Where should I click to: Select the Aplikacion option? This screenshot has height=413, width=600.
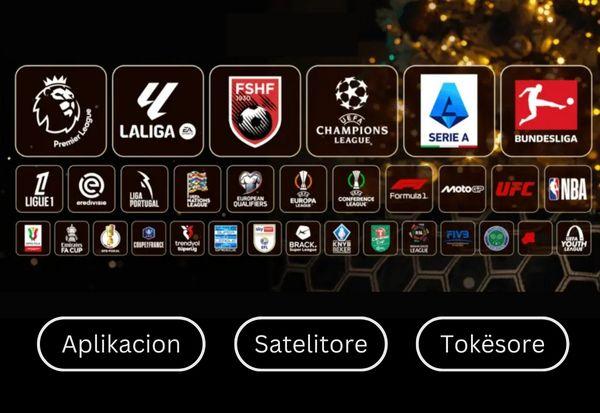121,345
